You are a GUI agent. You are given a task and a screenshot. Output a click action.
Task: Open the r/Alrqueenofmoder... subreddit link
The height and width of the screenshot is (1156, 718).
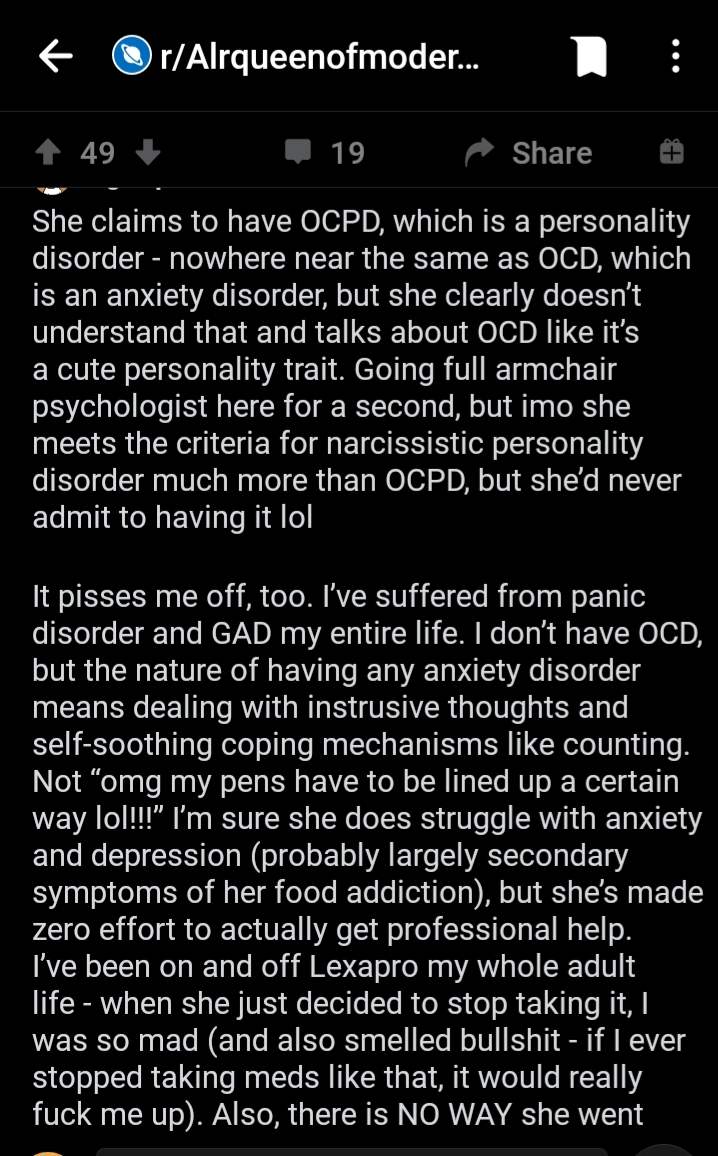[x=296, y=56]
